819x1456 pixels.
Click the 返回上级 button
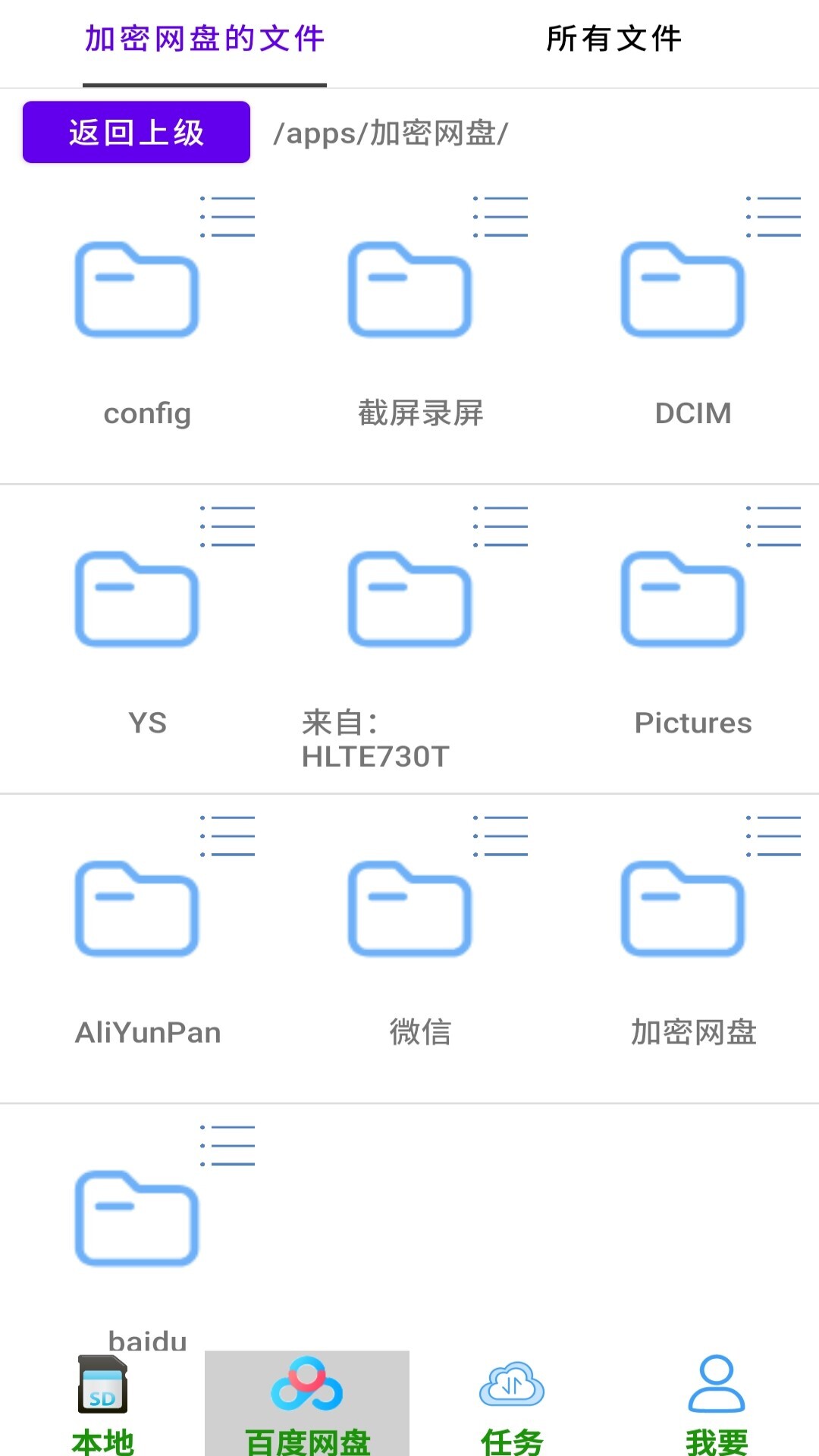click(136, 133)
